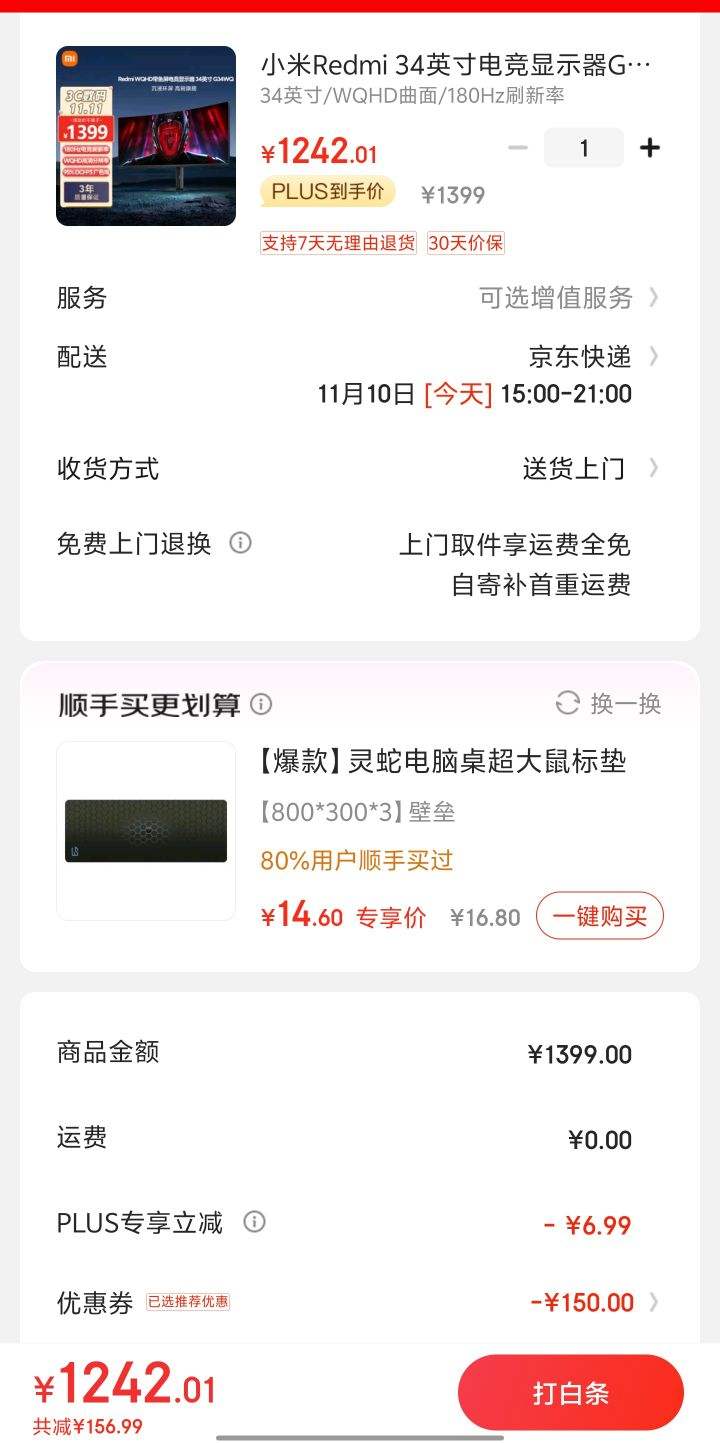
Task: Open 配送 京东快递 delivery options
Action: [x=592, y=357]
